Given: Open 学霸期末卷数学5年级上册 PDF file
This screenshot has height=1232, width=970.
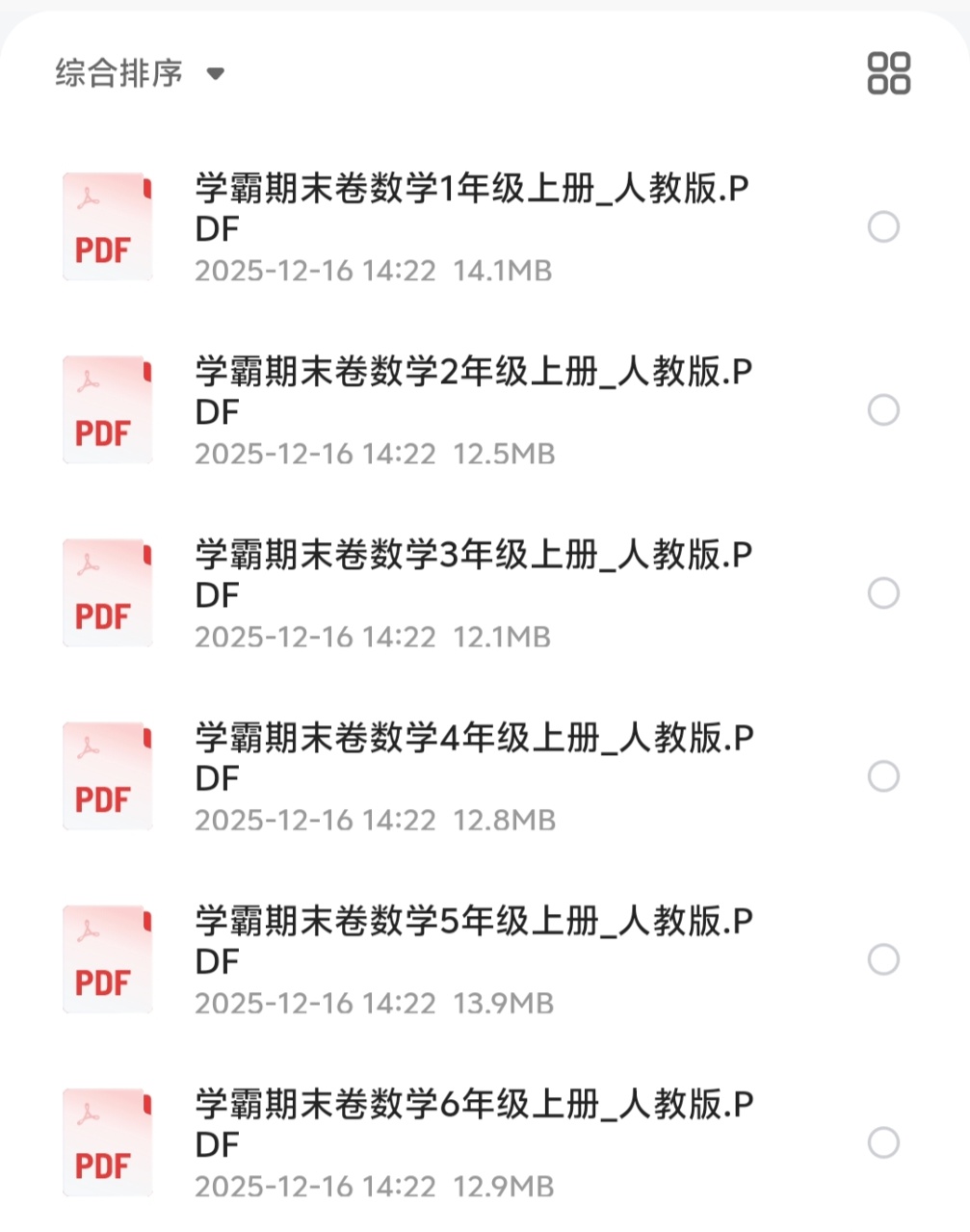Looking at the screenshot, I should point(472,939).
